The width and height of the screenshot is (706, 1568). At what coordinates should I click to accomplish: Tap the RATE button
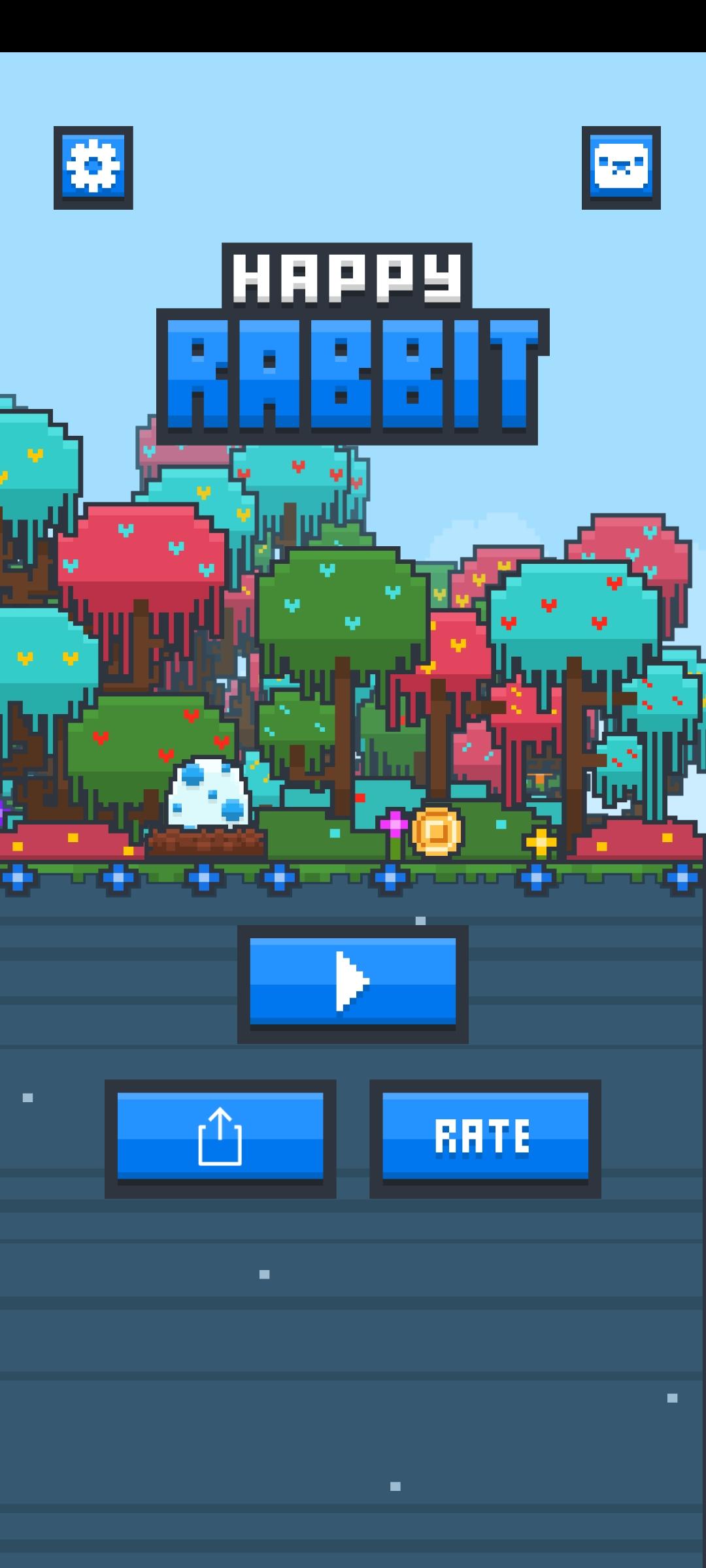(x=485, y=1138)
